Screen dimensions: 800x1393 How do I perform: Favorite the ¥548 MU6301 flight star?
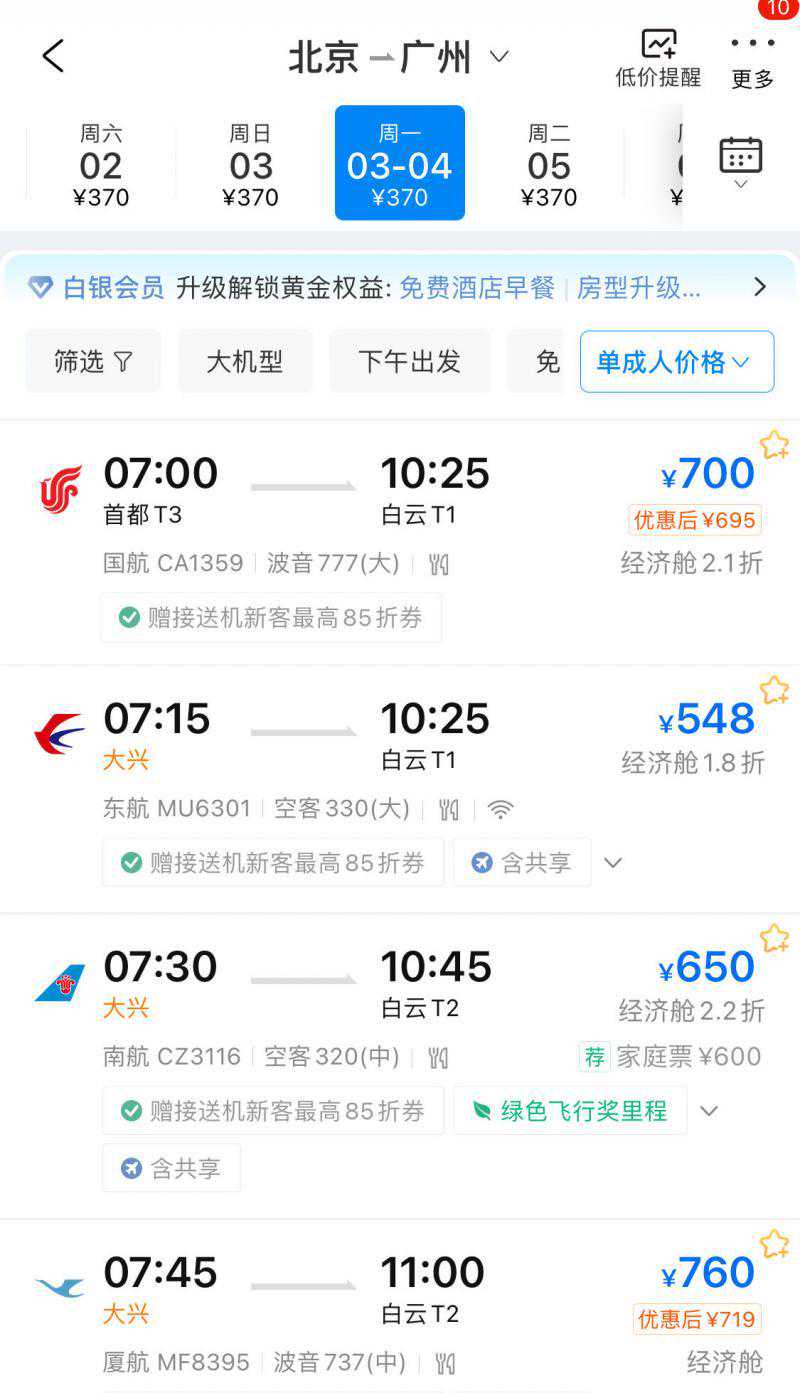[774, 690]
